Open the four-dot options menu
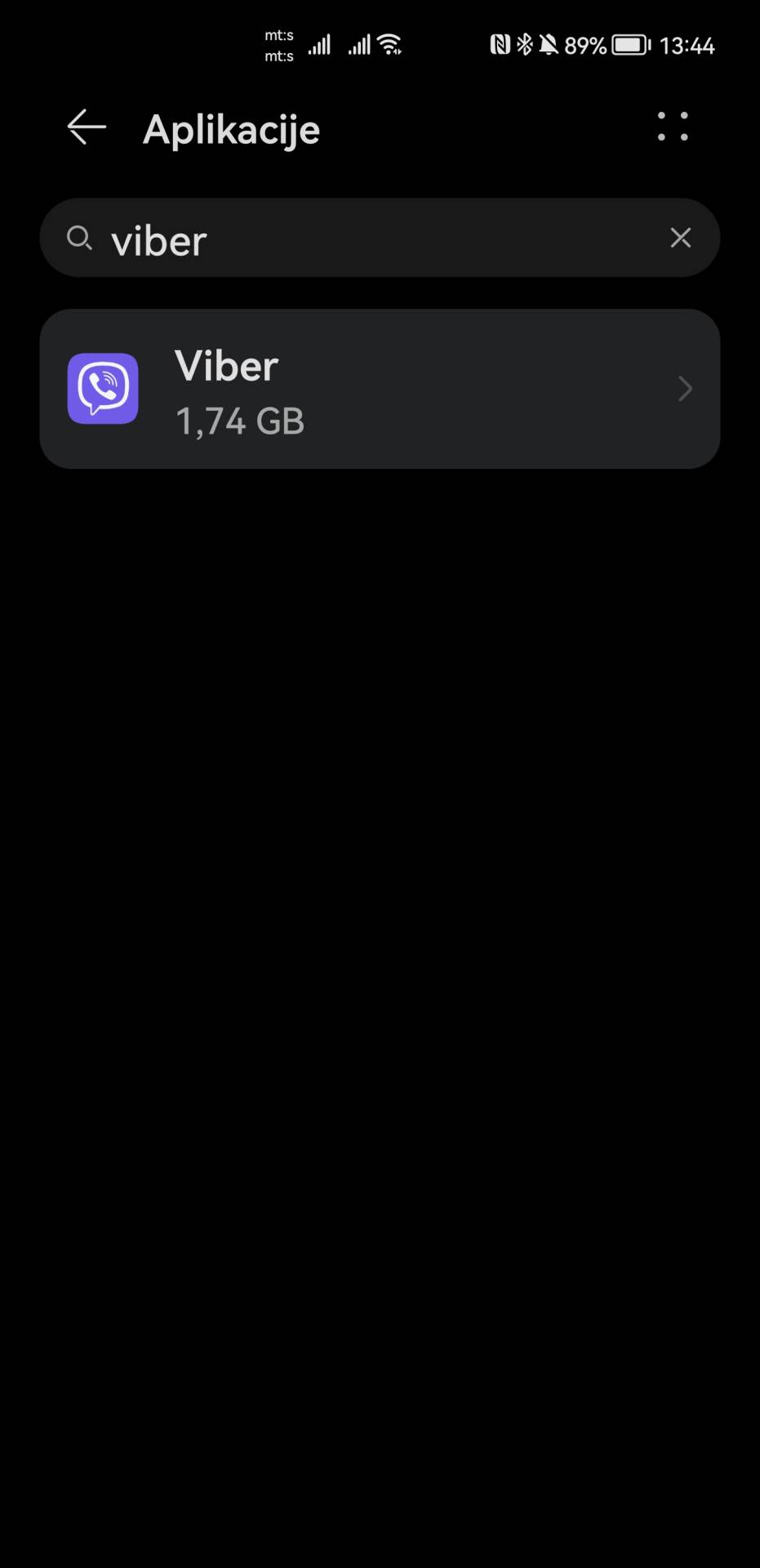The width and height of the screenshot is (760, 1568). point(672,127)
